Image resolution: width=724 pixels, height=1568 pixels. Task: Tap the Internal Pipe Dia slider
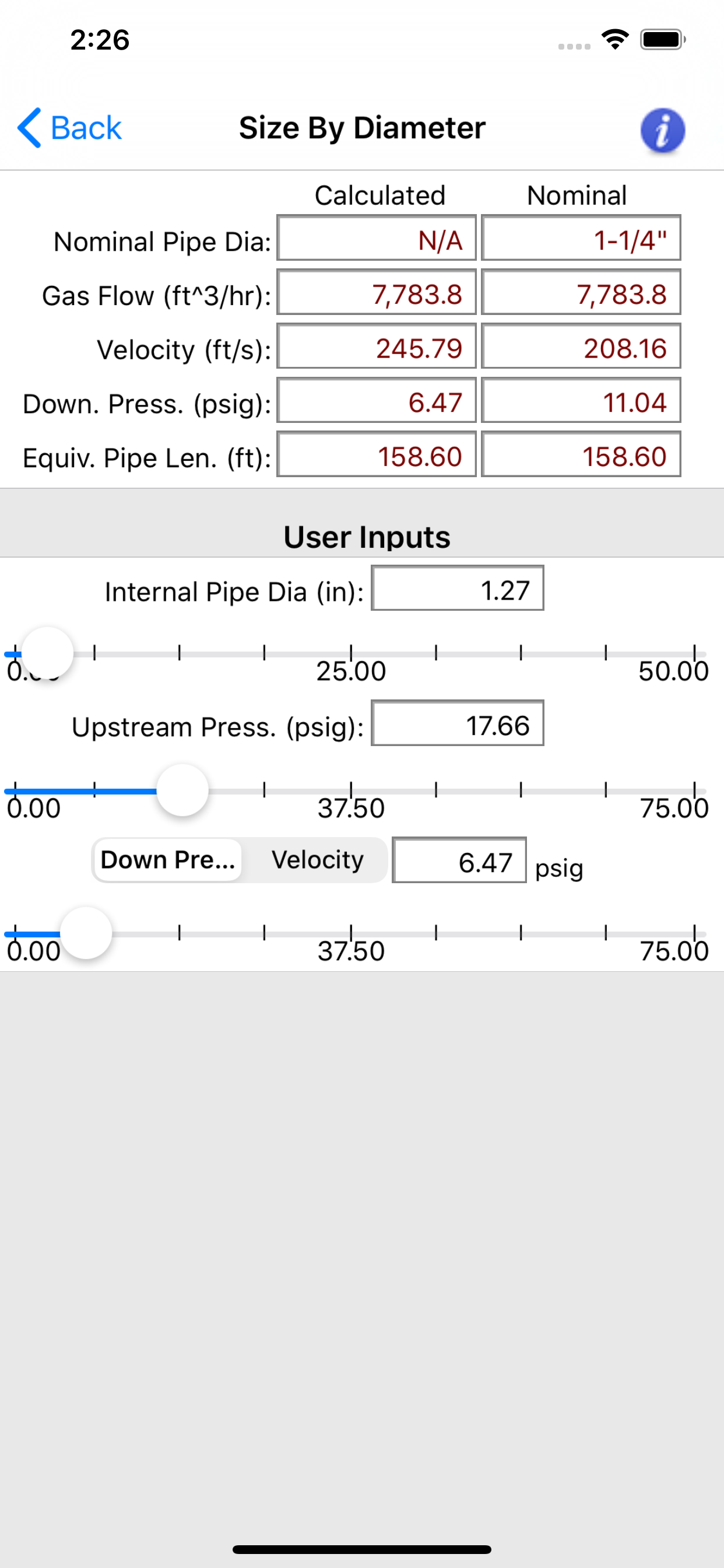click(356, 654)
